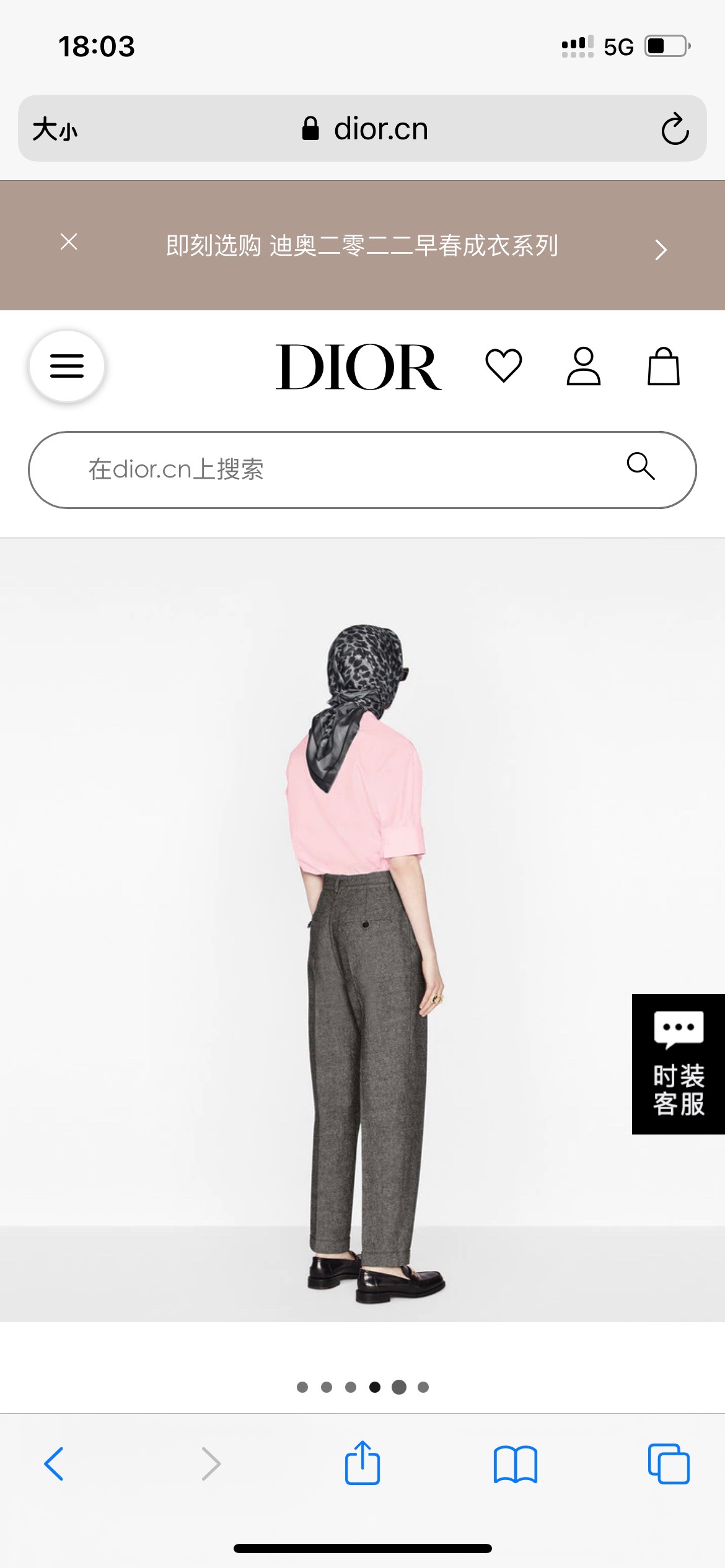Open the 时装客服 chat button
This screenshot has height=1568, width=725.
tap(678, 1064)
